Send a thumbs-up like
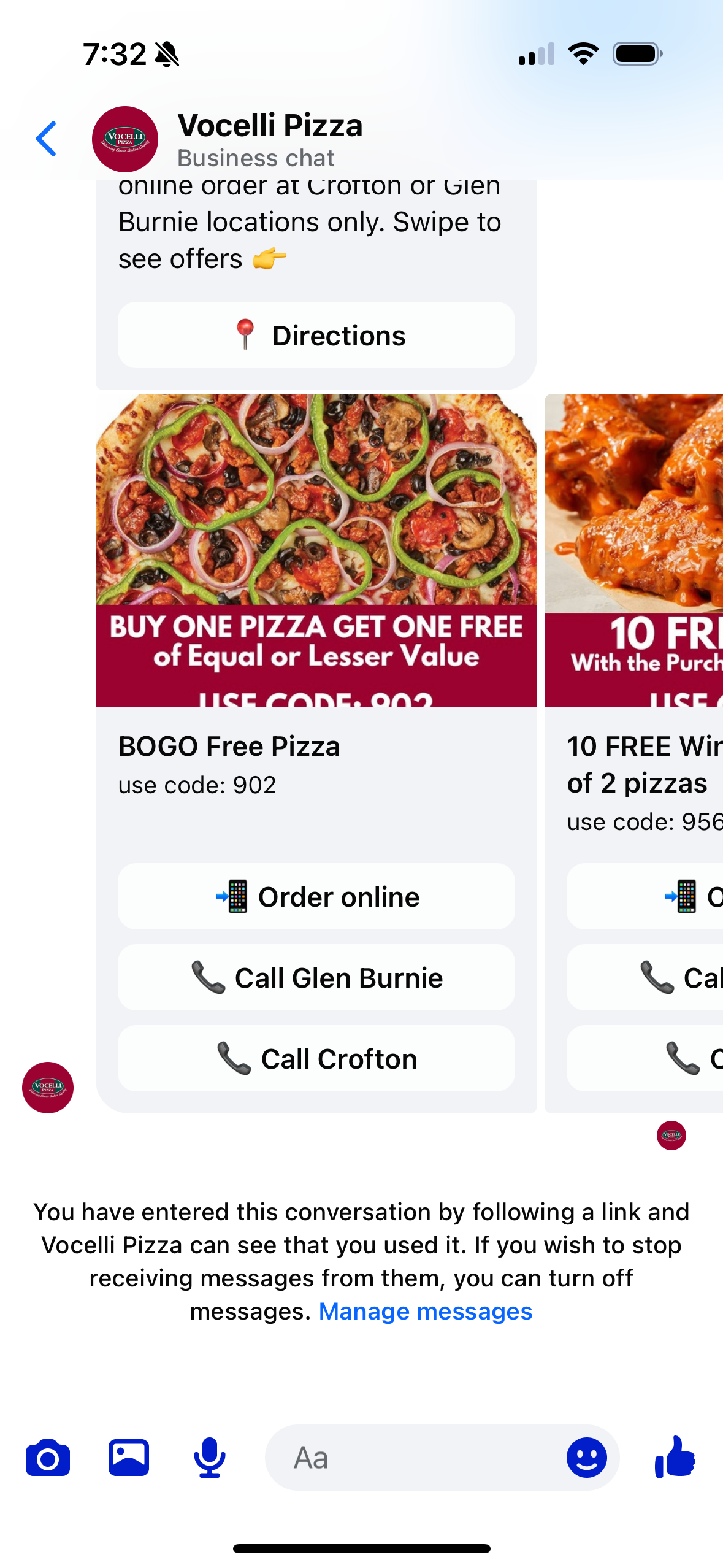723x1568 pixels. coord(675,1457)
